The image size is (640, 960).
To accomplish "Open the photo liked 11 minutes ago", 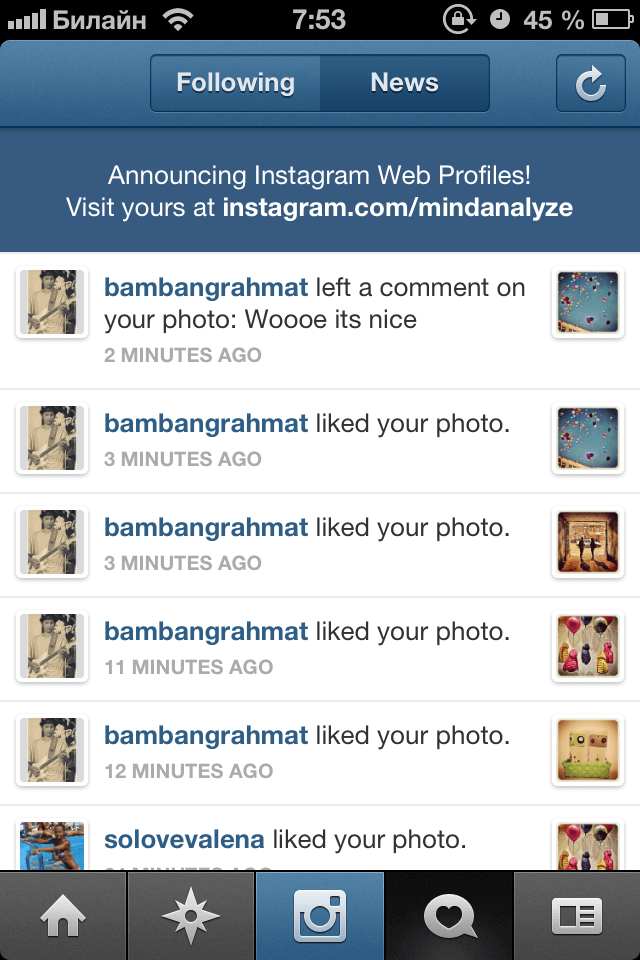I will (x=588, y=647).
